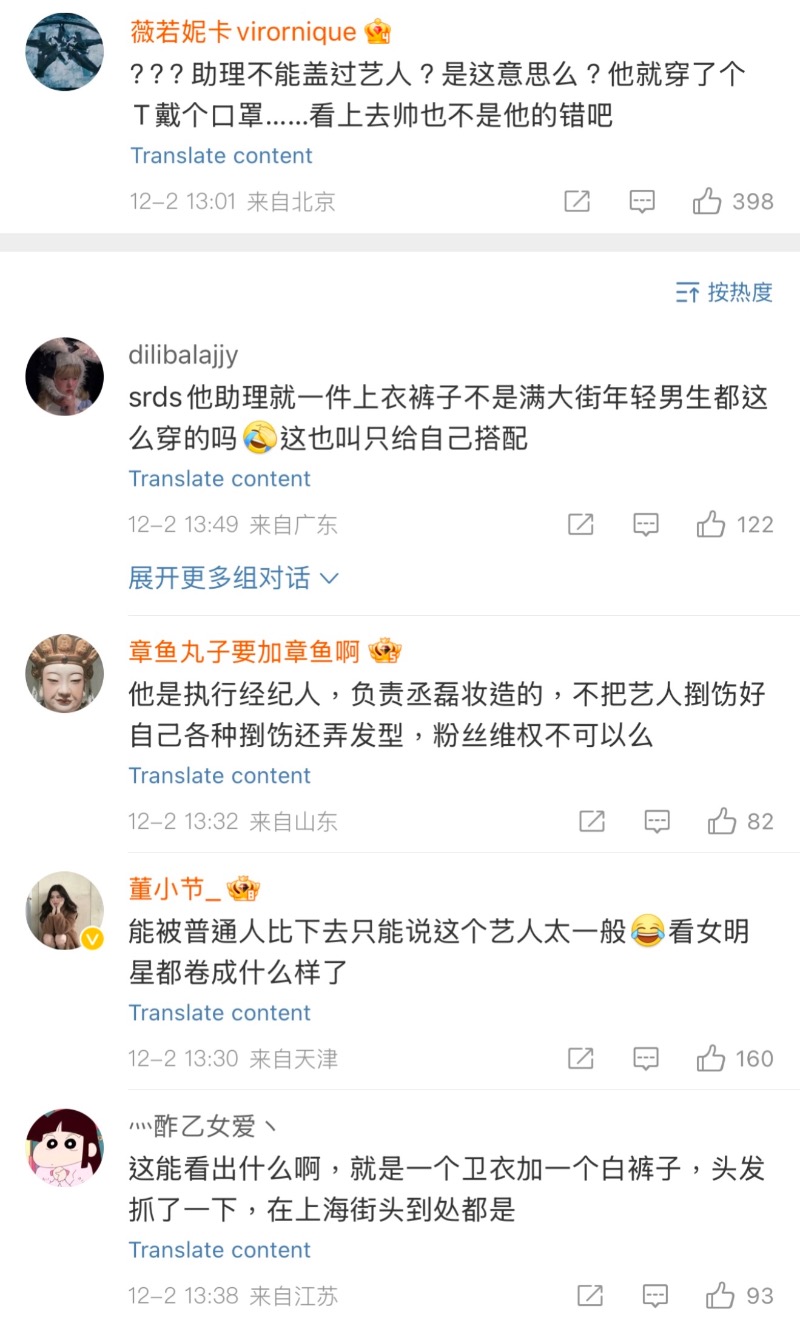Like the comment from 董小节_
The image size is (800, 1323).
tap(711, 1058)
